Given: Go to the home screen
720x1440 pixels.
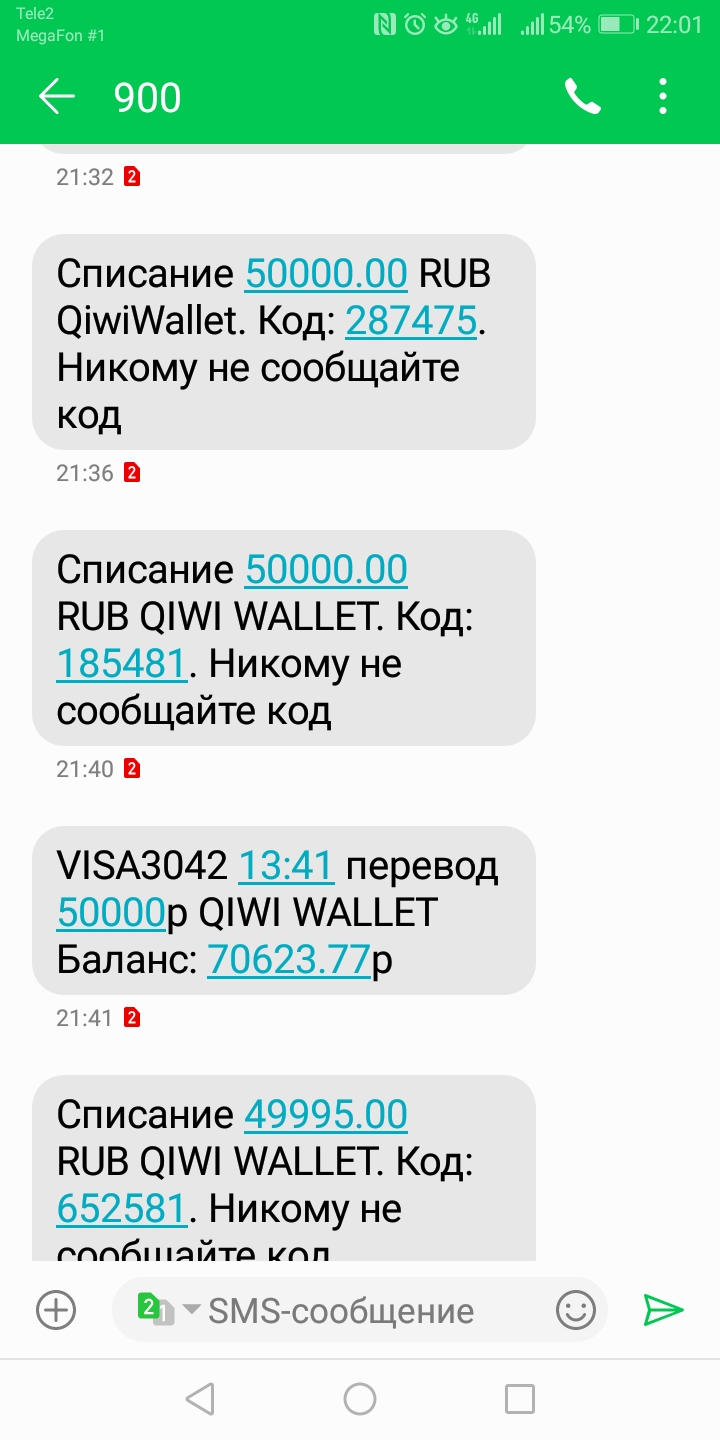Looking at the screenshot, I should click(360, 1399).
